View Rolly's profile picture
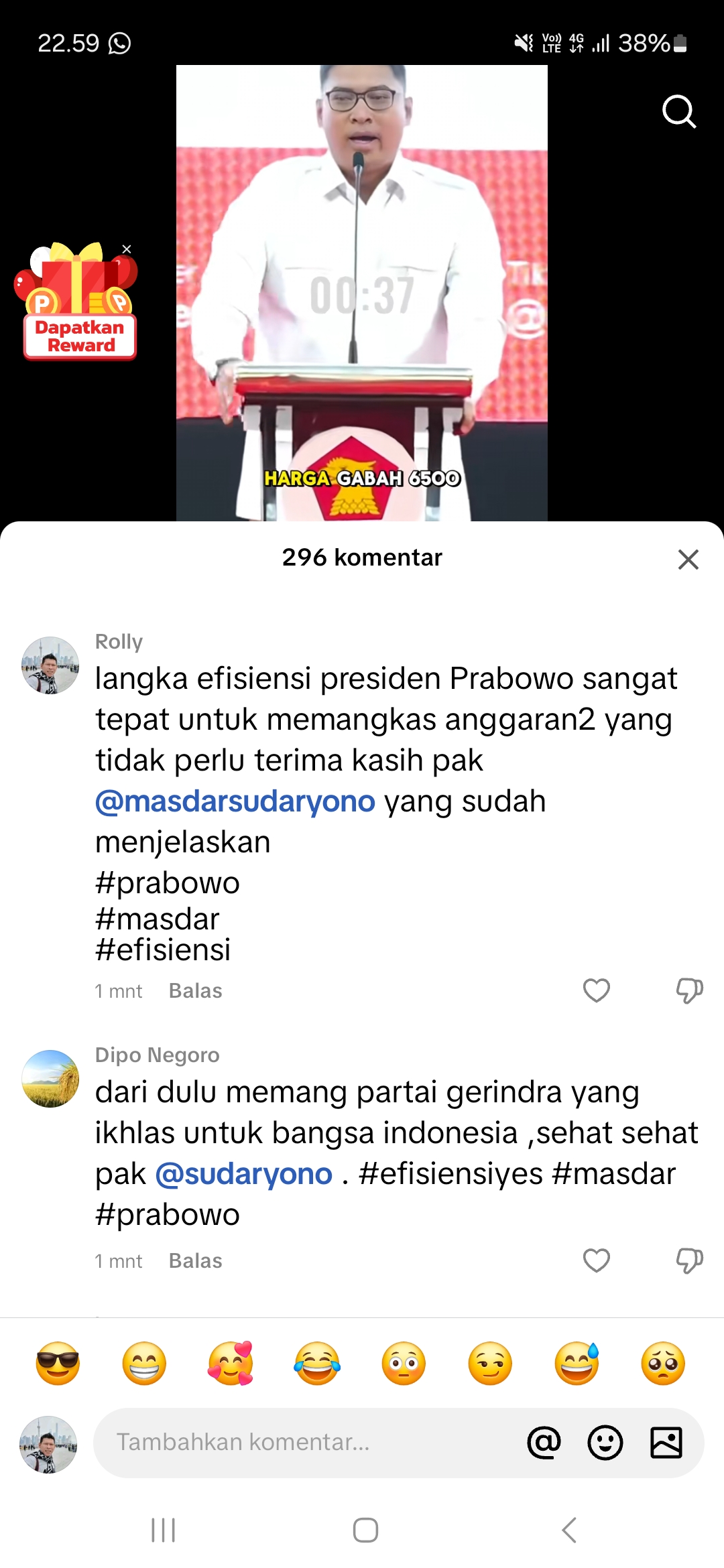Viewport: 724px width, 1568px height. (x=50, y=665)
